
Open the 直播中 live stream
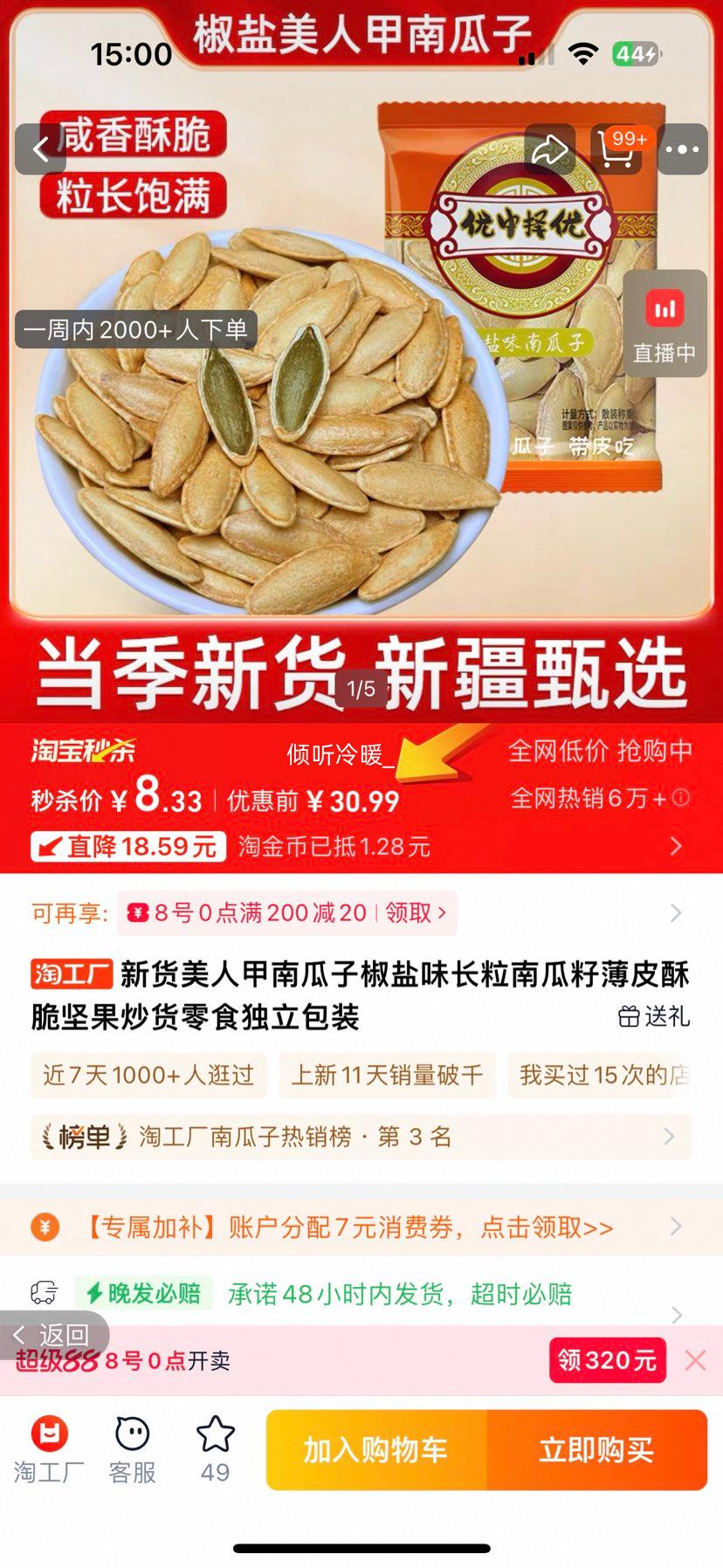click(664, 324)
